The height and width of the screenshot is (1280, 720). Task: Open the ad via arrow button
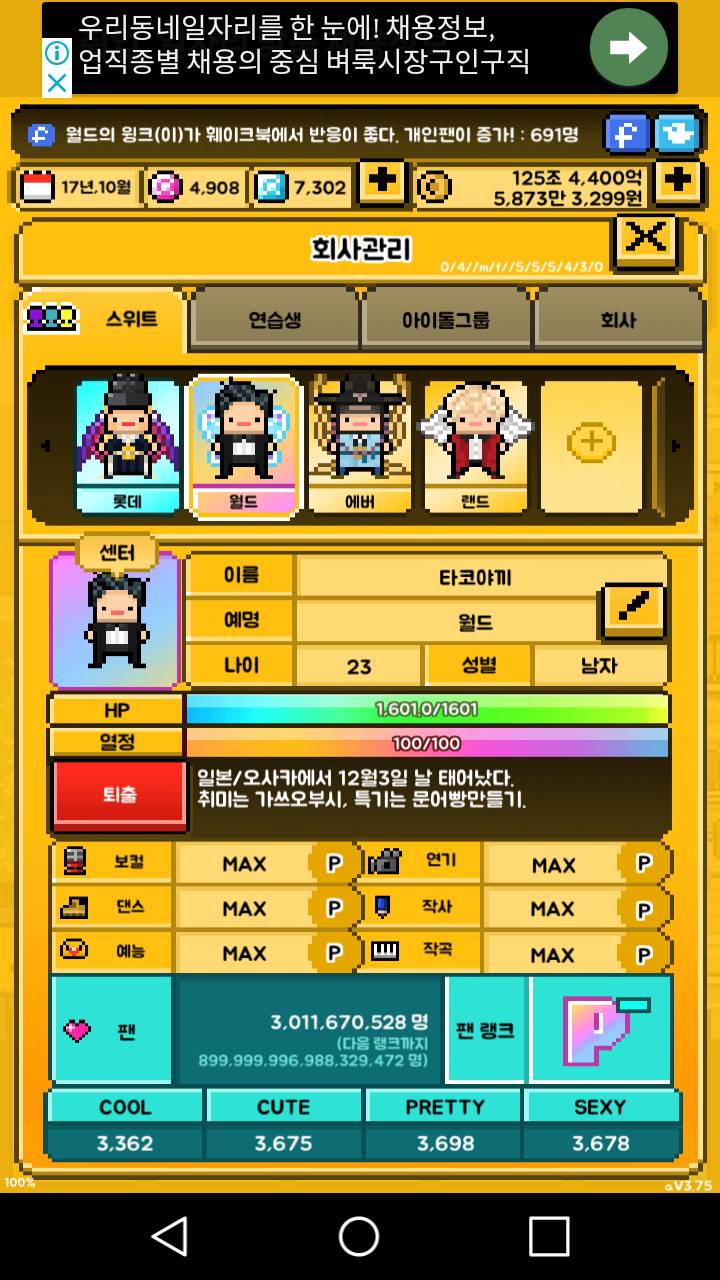point(628,47)
